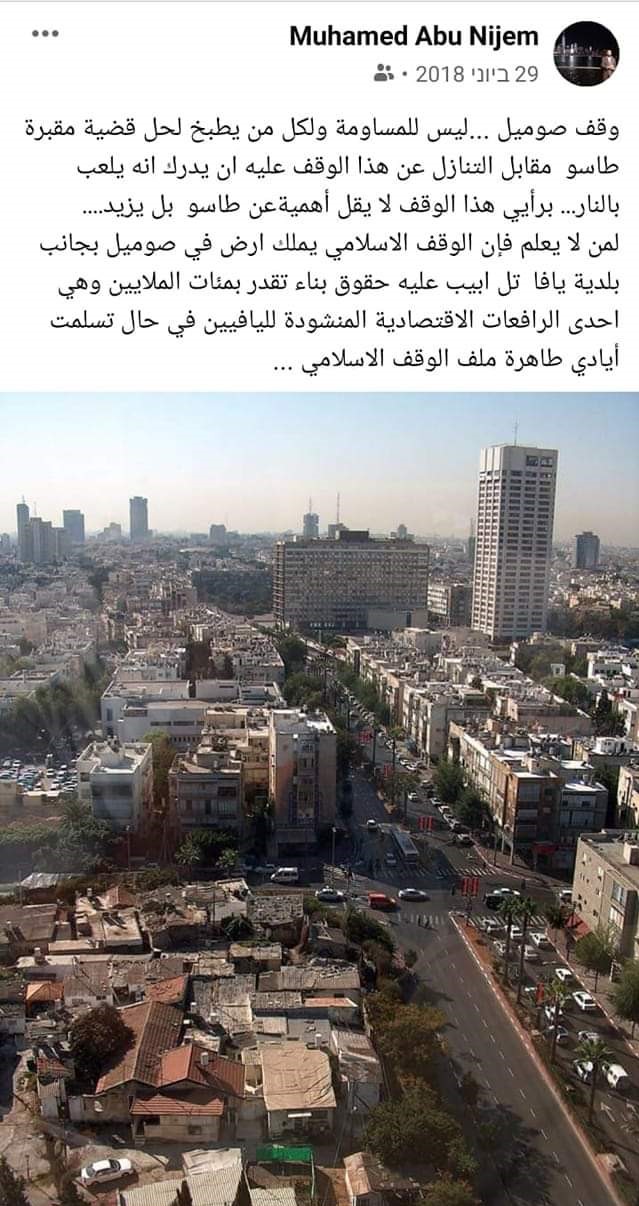Open the city photo in the post

319,798
